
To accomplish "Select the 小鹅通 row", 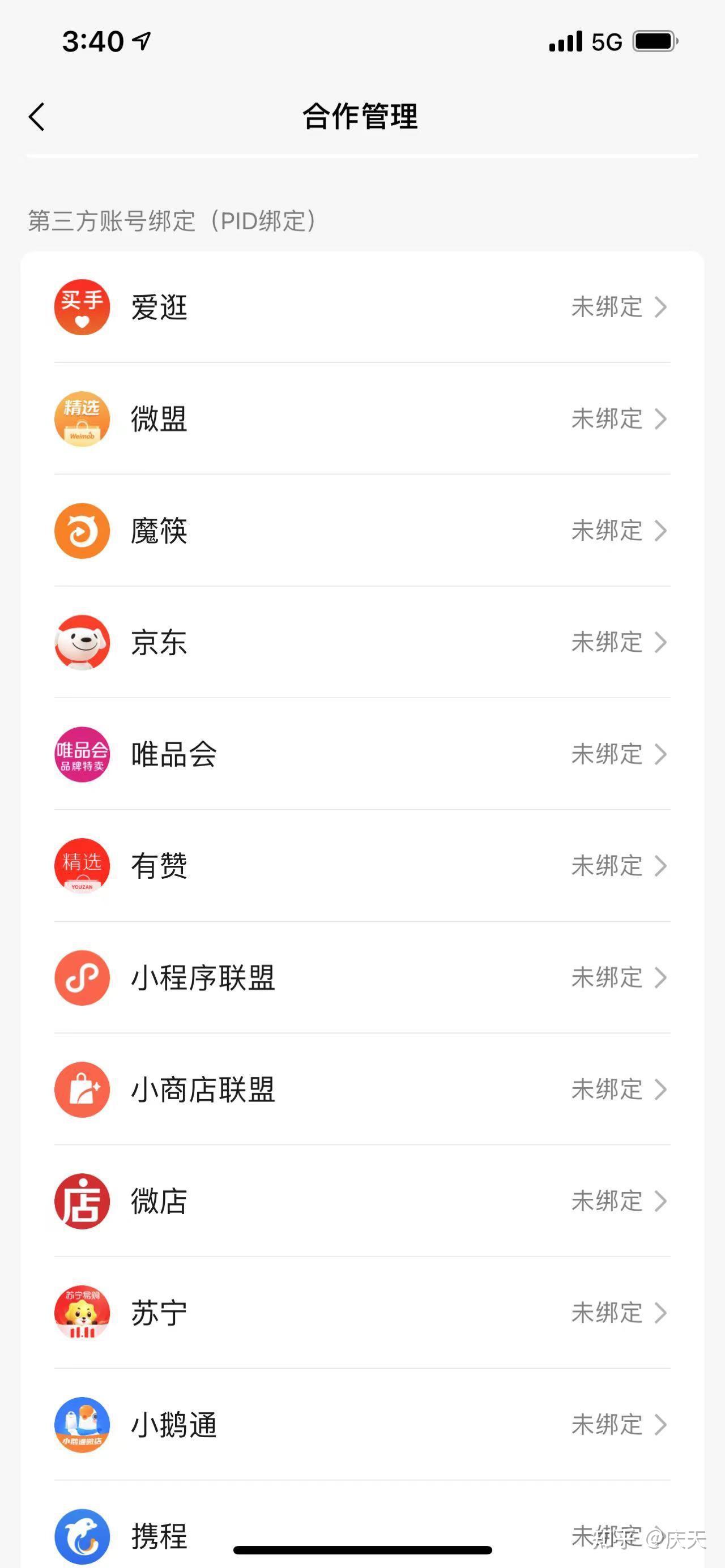I will click(362, 1425).
